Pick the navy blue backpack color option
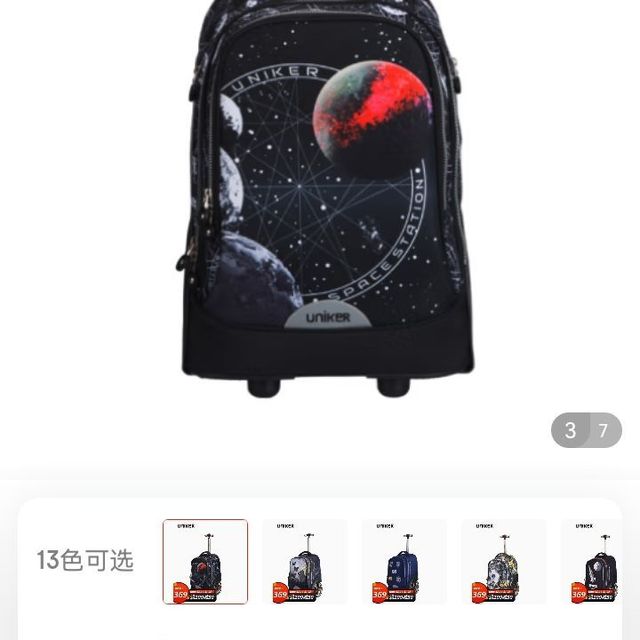 404,561
